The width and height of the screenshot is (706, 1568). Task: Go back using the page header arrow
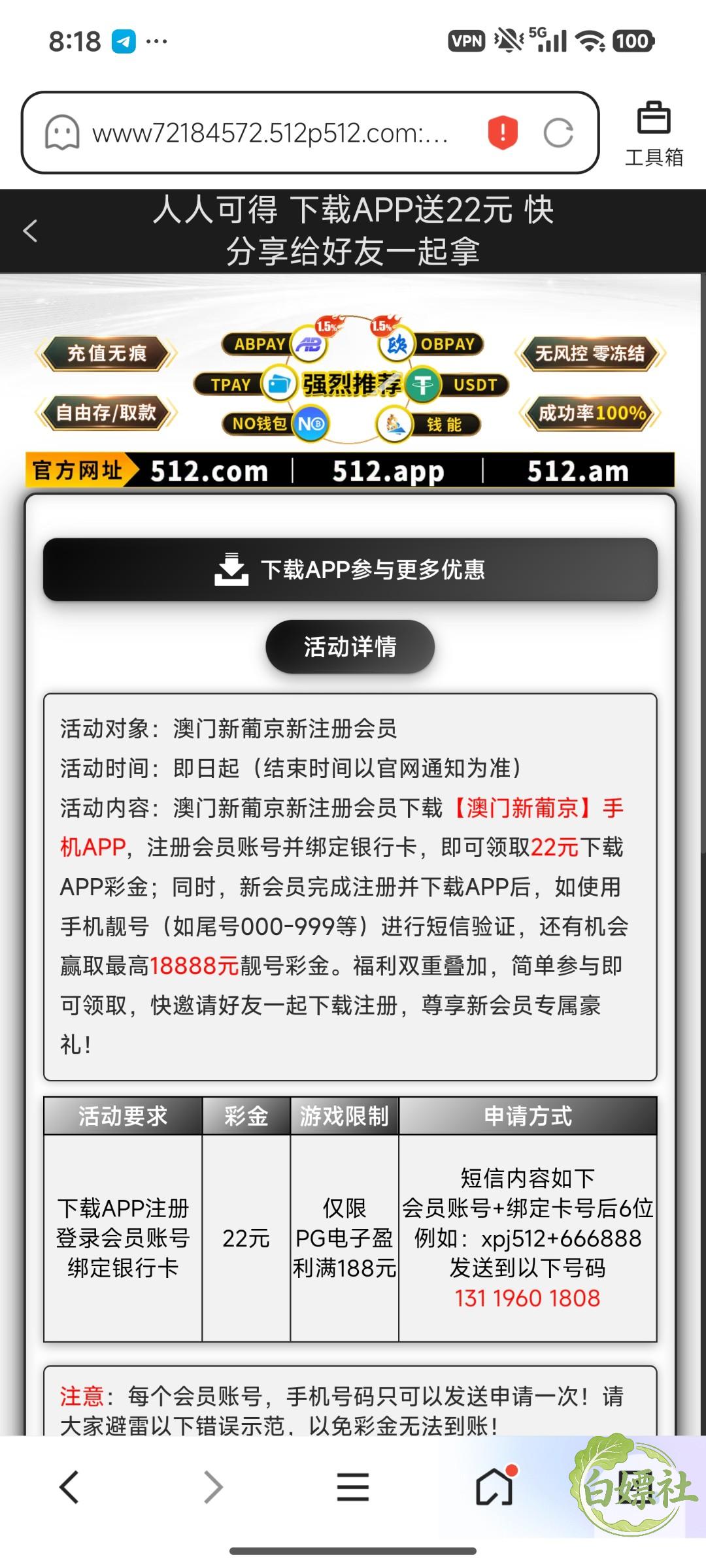point(30,231)
